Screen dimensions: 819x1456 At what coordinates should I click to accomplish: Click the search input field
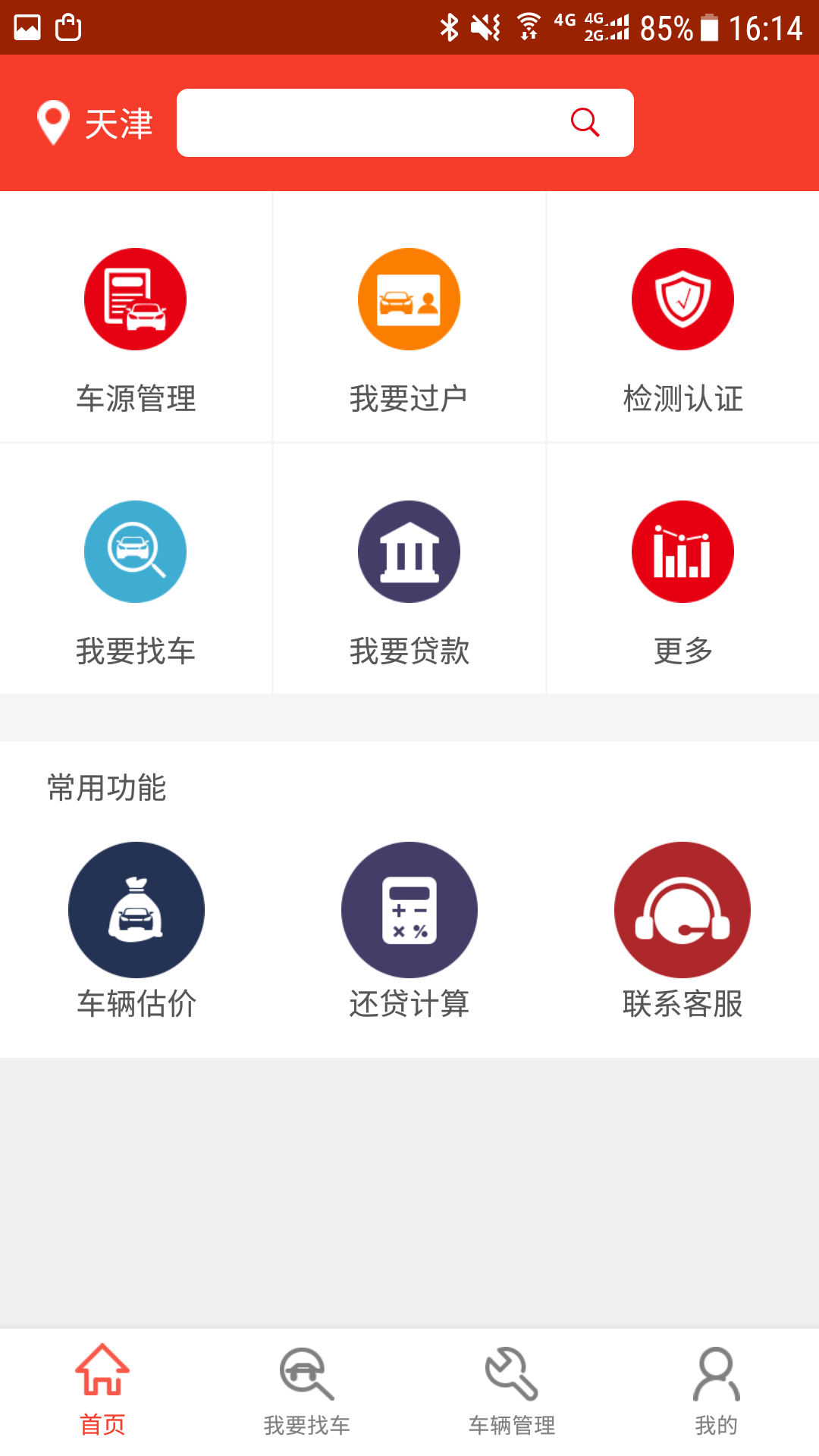pyautogui.click(x=364, y=122)
